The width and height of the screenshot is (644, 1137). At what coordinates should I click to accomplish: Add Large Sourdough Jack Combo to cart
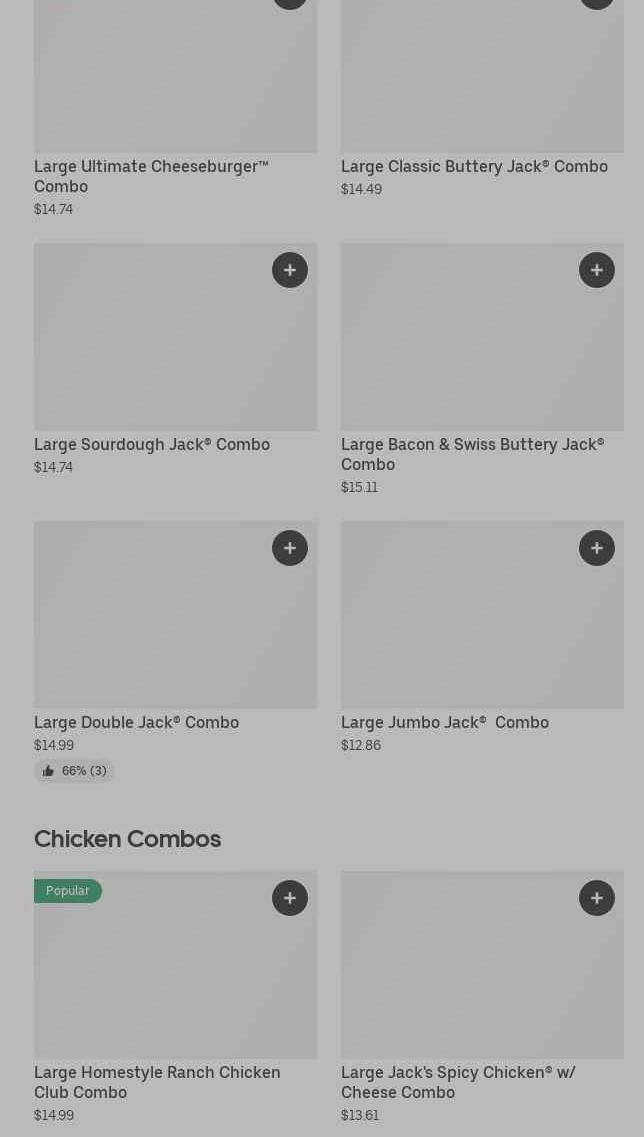pyautogui.click(x=290, y=270)
